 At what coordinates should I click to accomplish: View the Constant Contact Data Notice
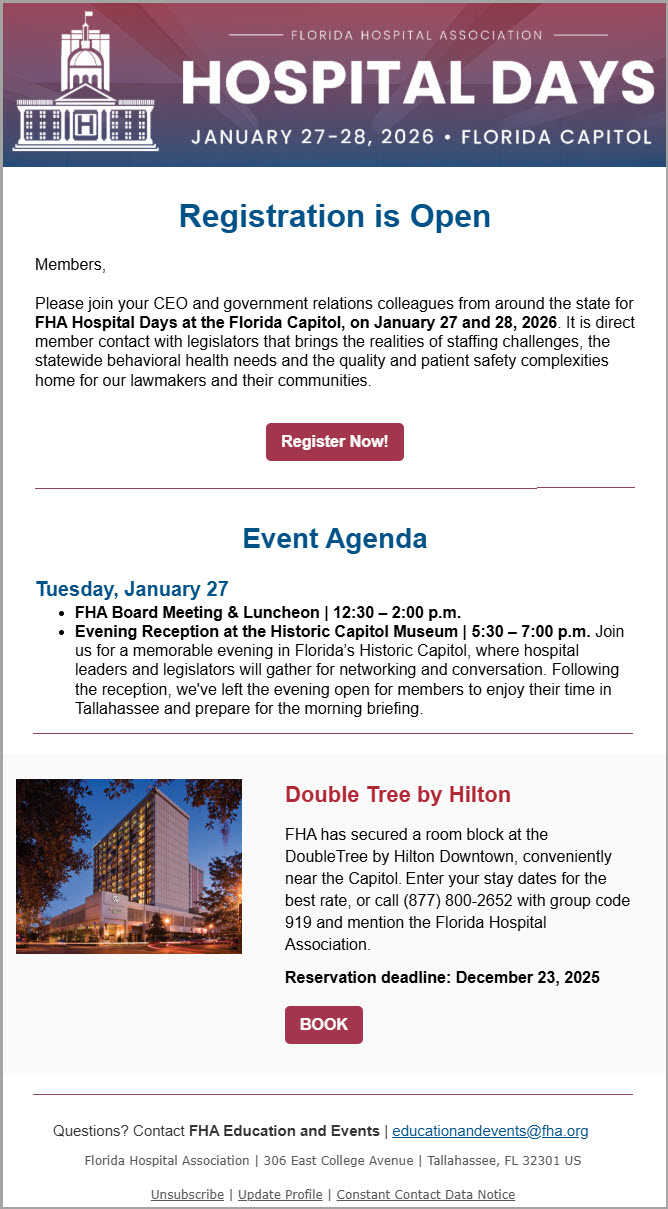425,1194
